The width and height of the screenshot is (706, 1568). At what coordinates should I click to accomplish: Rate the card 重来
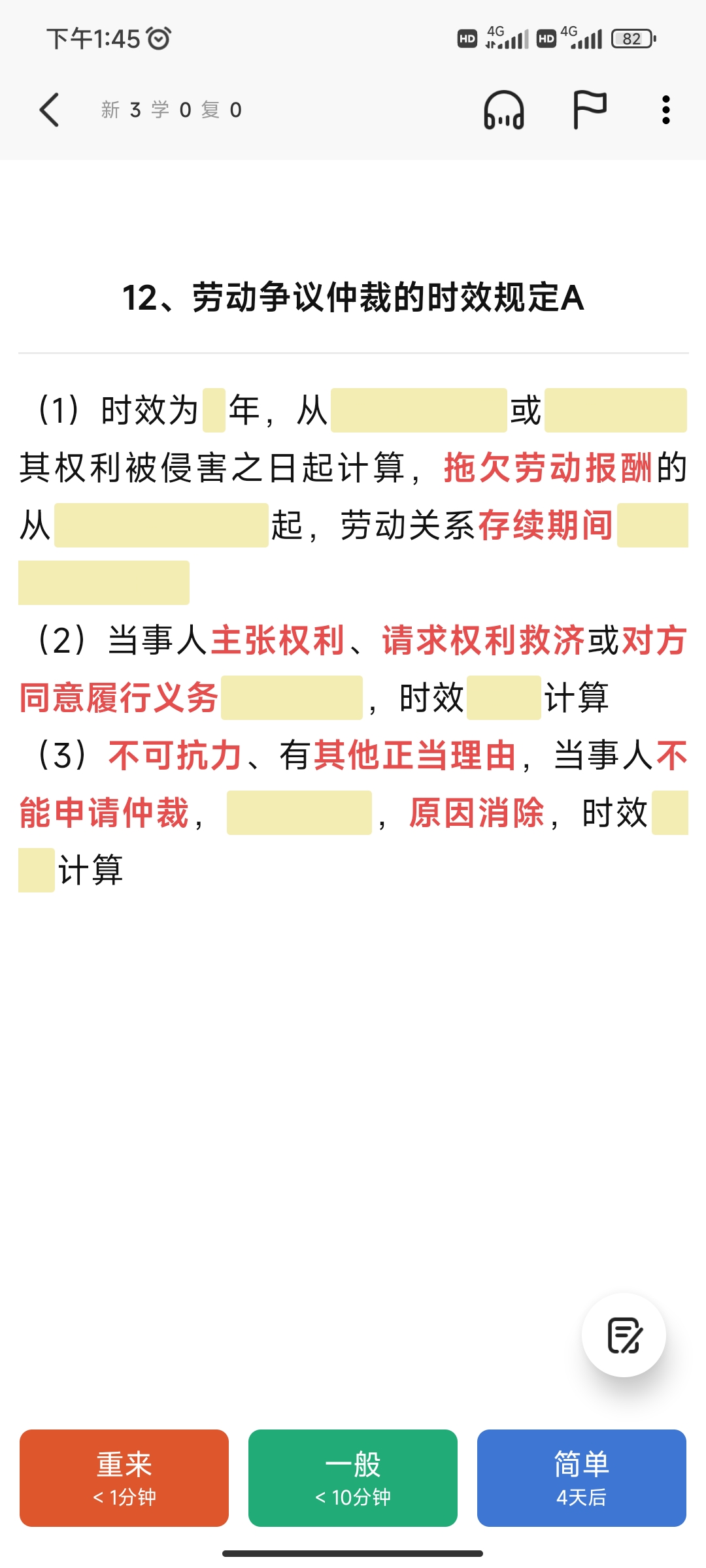point(124,1478)
